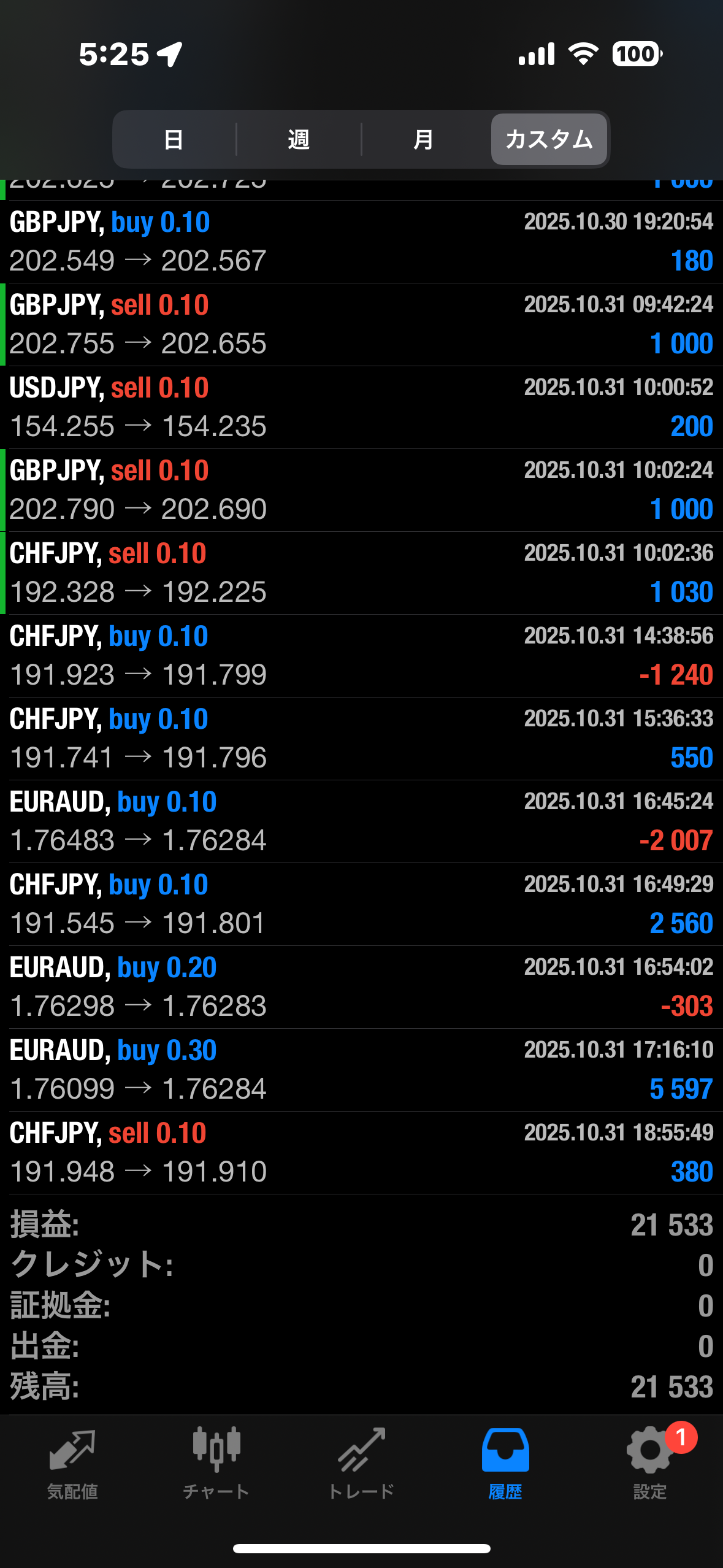
Task: Select the カスタム custom period
Action: click(x=549, y=140)
